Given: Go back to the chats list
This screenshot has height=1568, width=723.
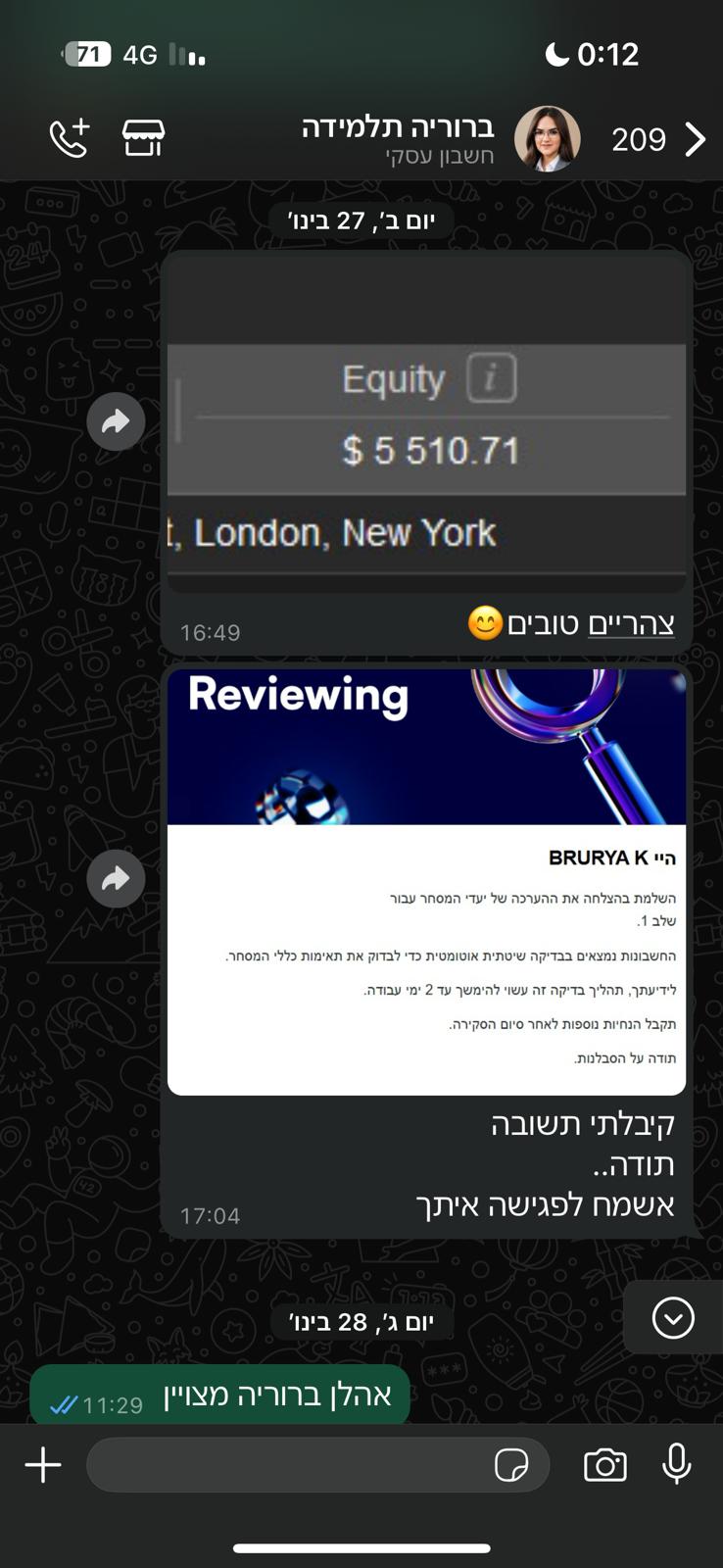Looking at the screenshot, I should [x=694, y=140].
